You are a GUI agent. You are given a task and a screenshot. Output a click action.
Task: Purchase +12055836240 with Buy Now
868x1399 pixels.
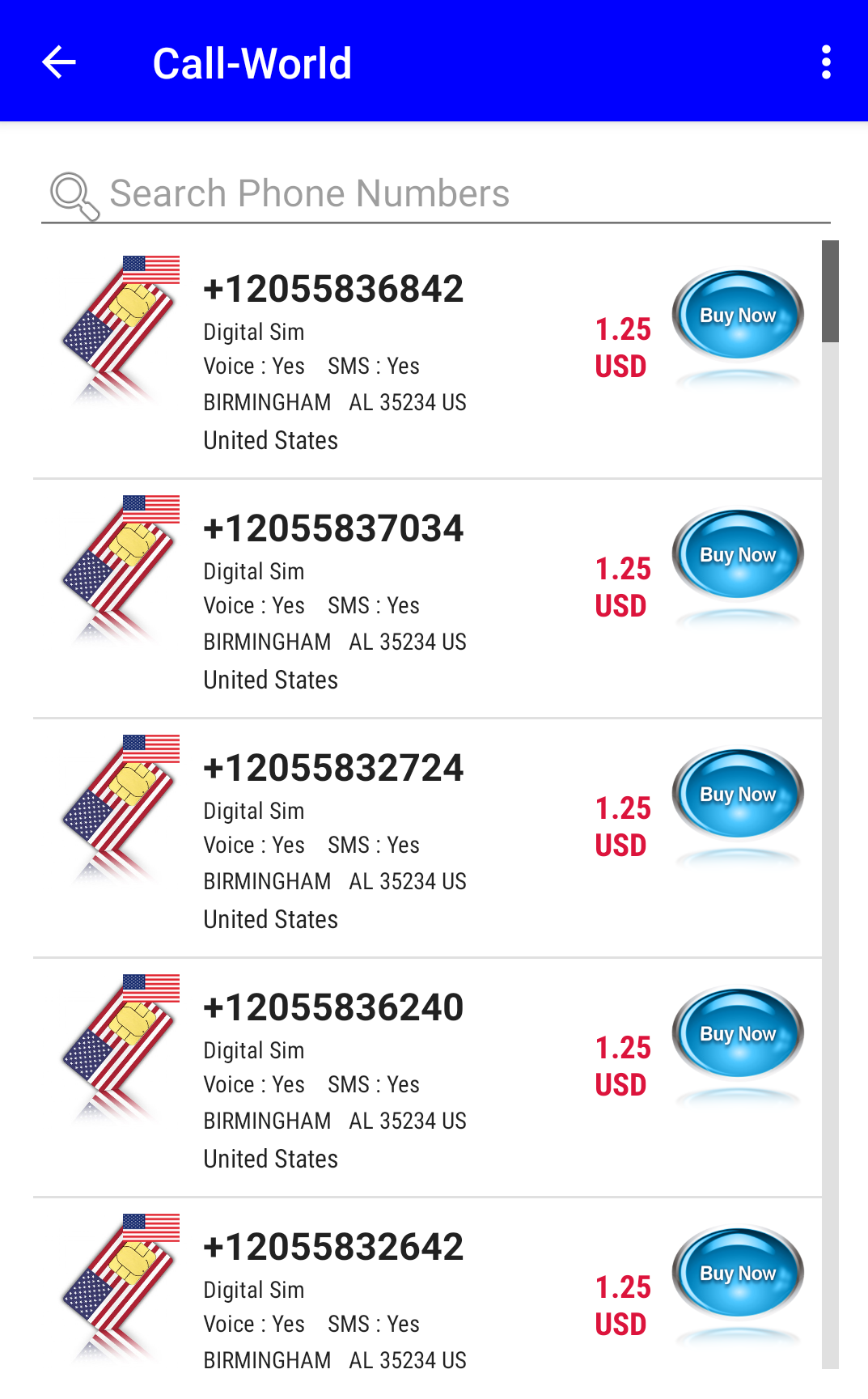point(738,1033)
